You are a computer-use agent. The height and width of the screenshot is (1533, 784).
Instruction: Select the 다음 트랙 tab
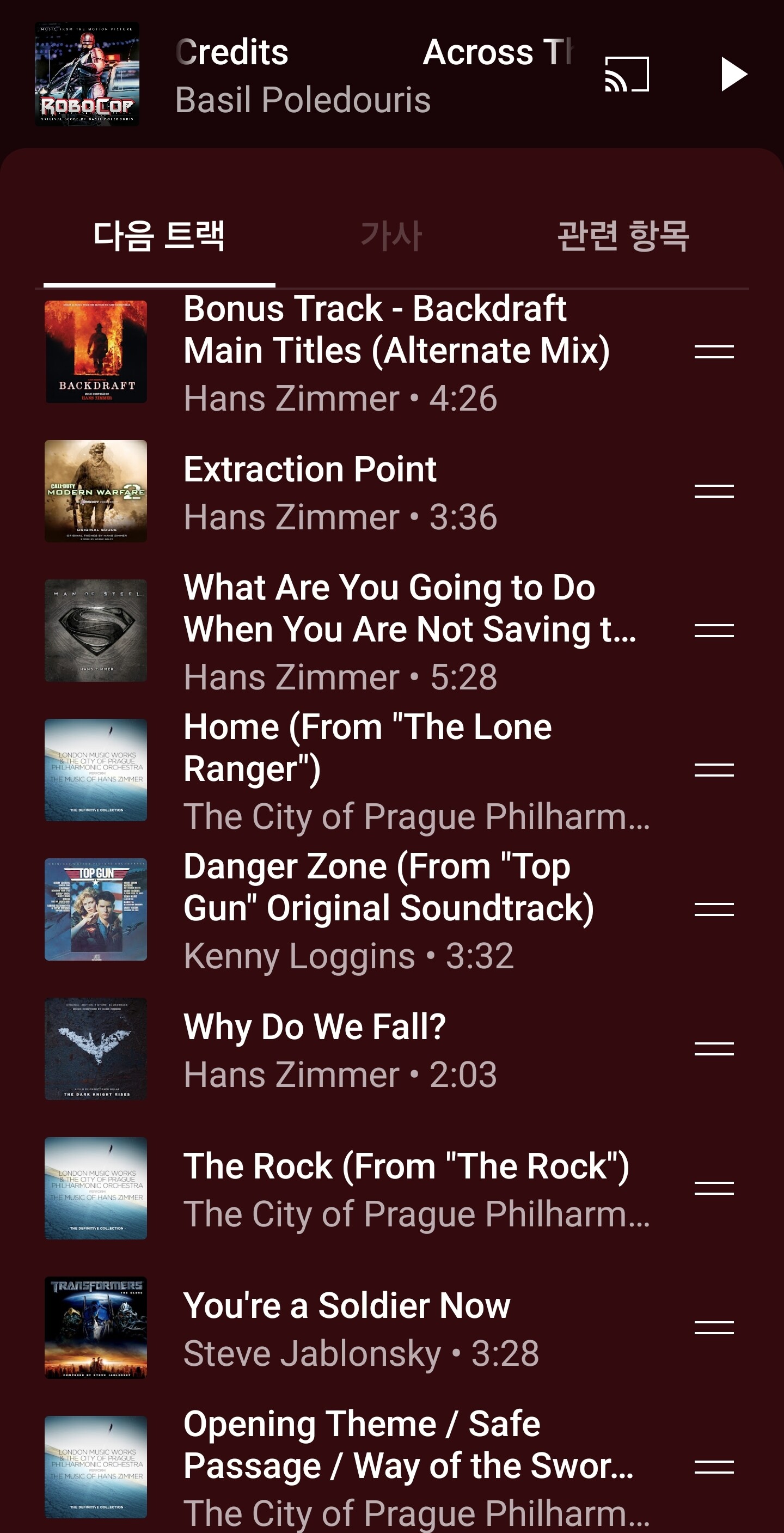click(x=159, y=236)
